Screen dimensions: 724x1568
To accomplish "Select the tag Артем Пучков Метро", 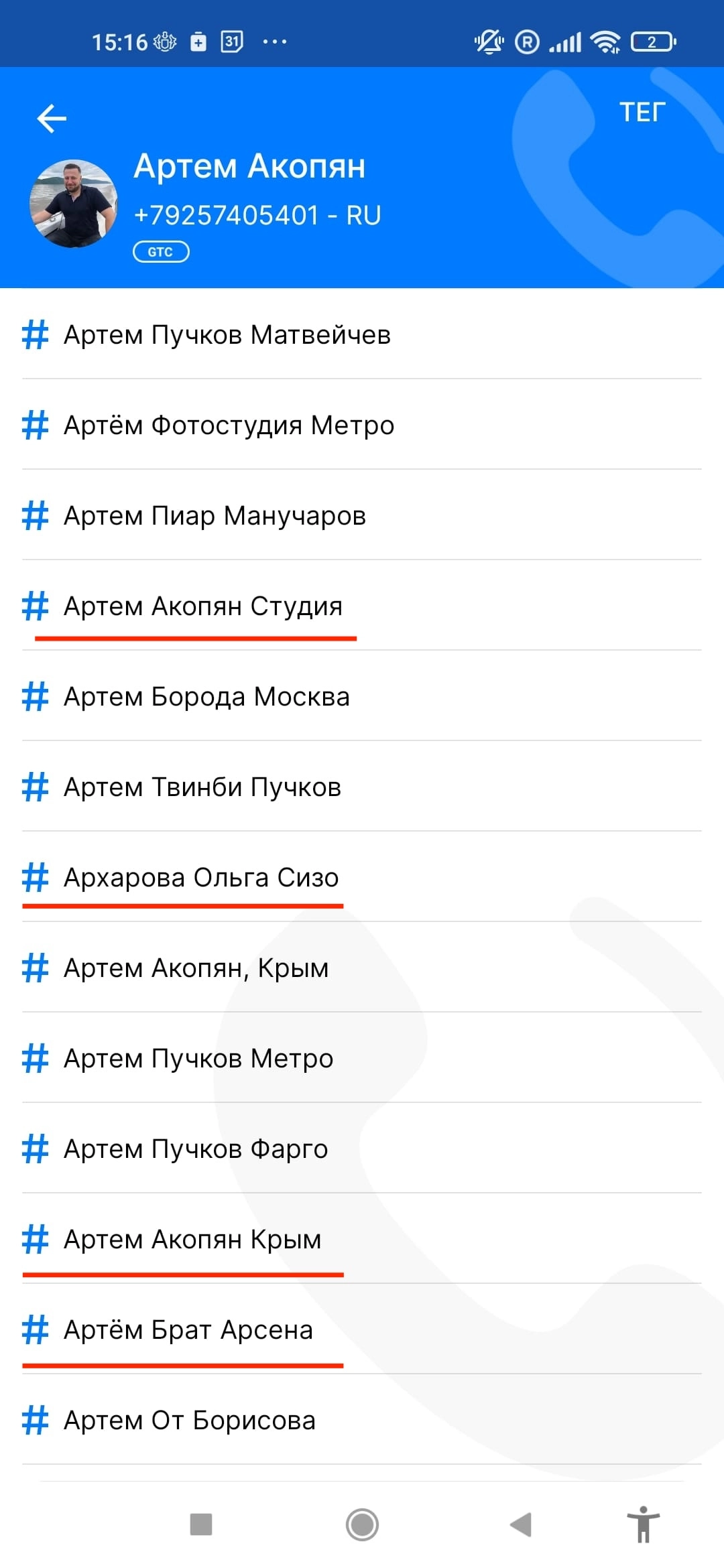I will pyautogui.click(x=198, y=1059).
